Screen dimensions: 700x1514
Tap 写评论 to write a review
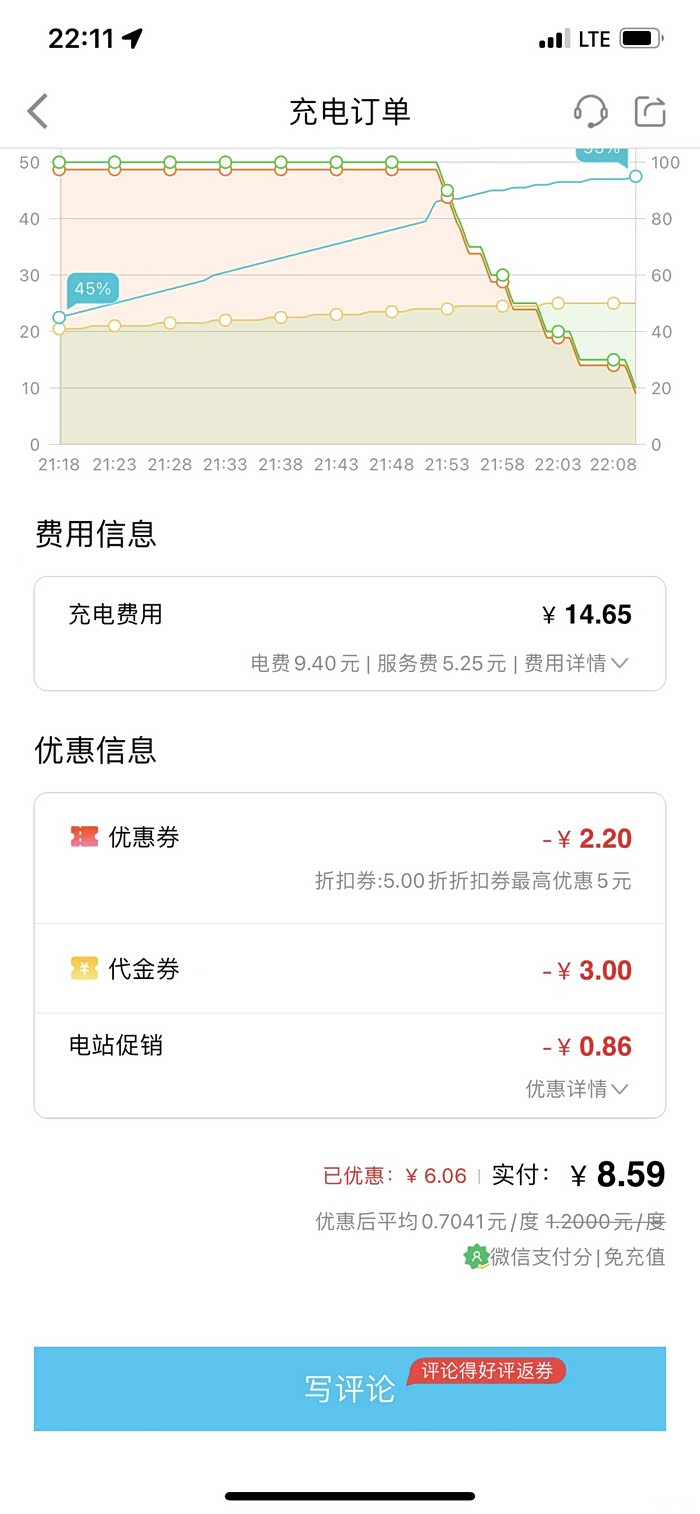click(350, 1388)
